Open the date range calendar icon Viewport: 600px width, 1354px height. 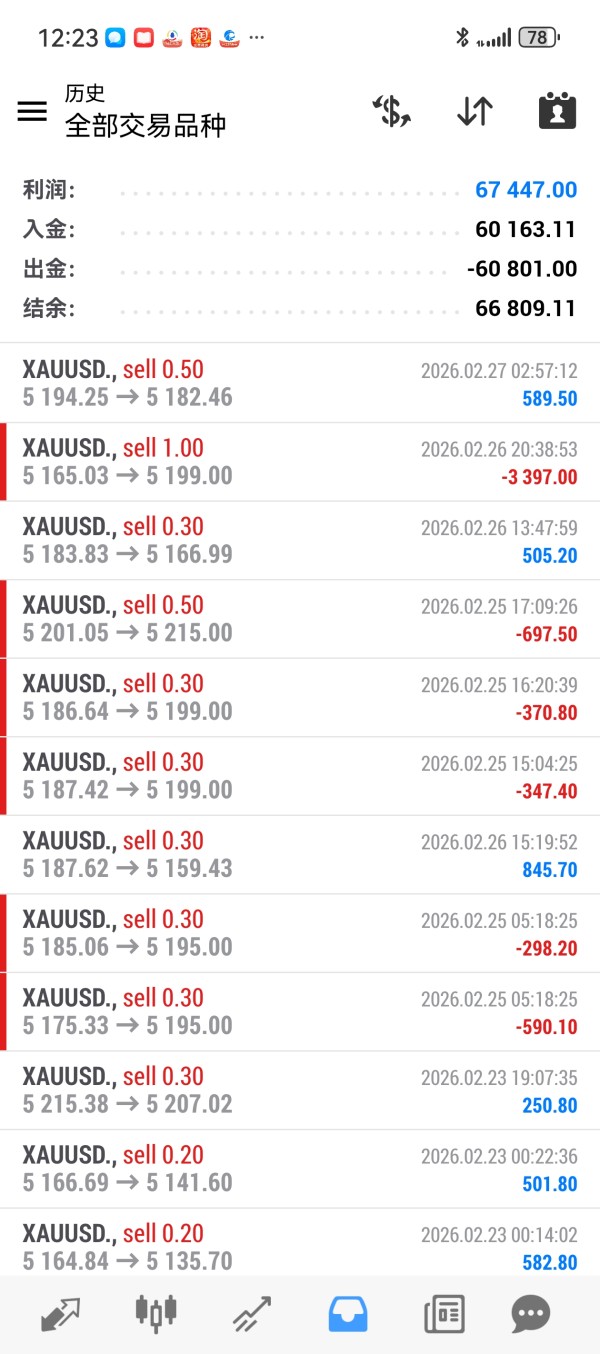coord(557,111)
